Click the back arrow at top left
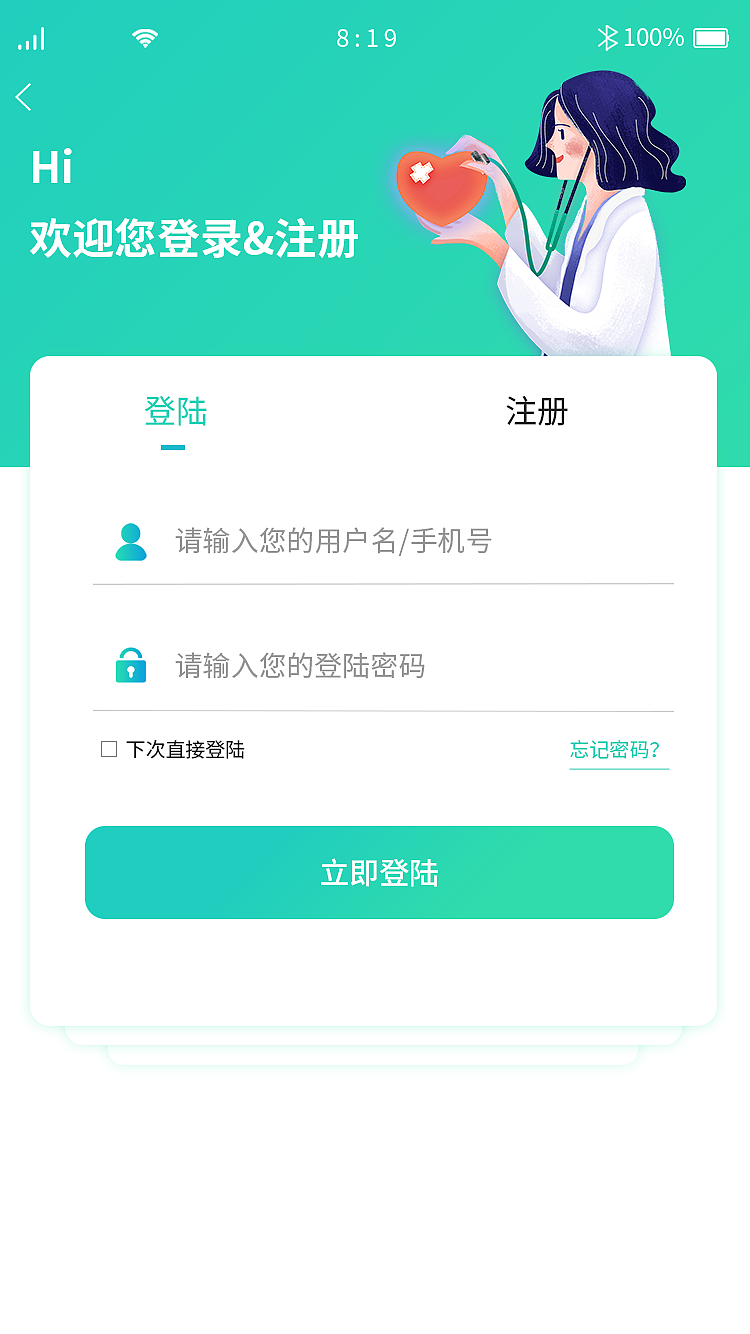The height and width of the screenshot is (1334, 750). point(22,97)
